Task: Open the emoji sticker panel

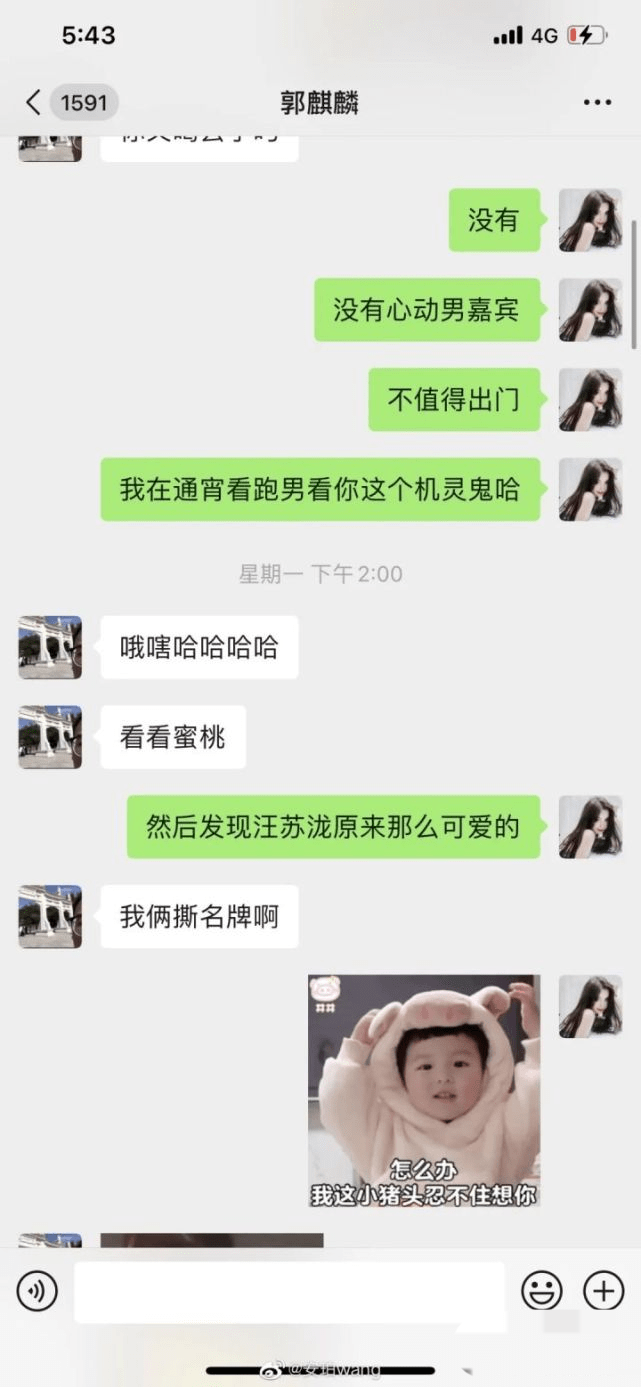Action: (x=541, y=1291)
